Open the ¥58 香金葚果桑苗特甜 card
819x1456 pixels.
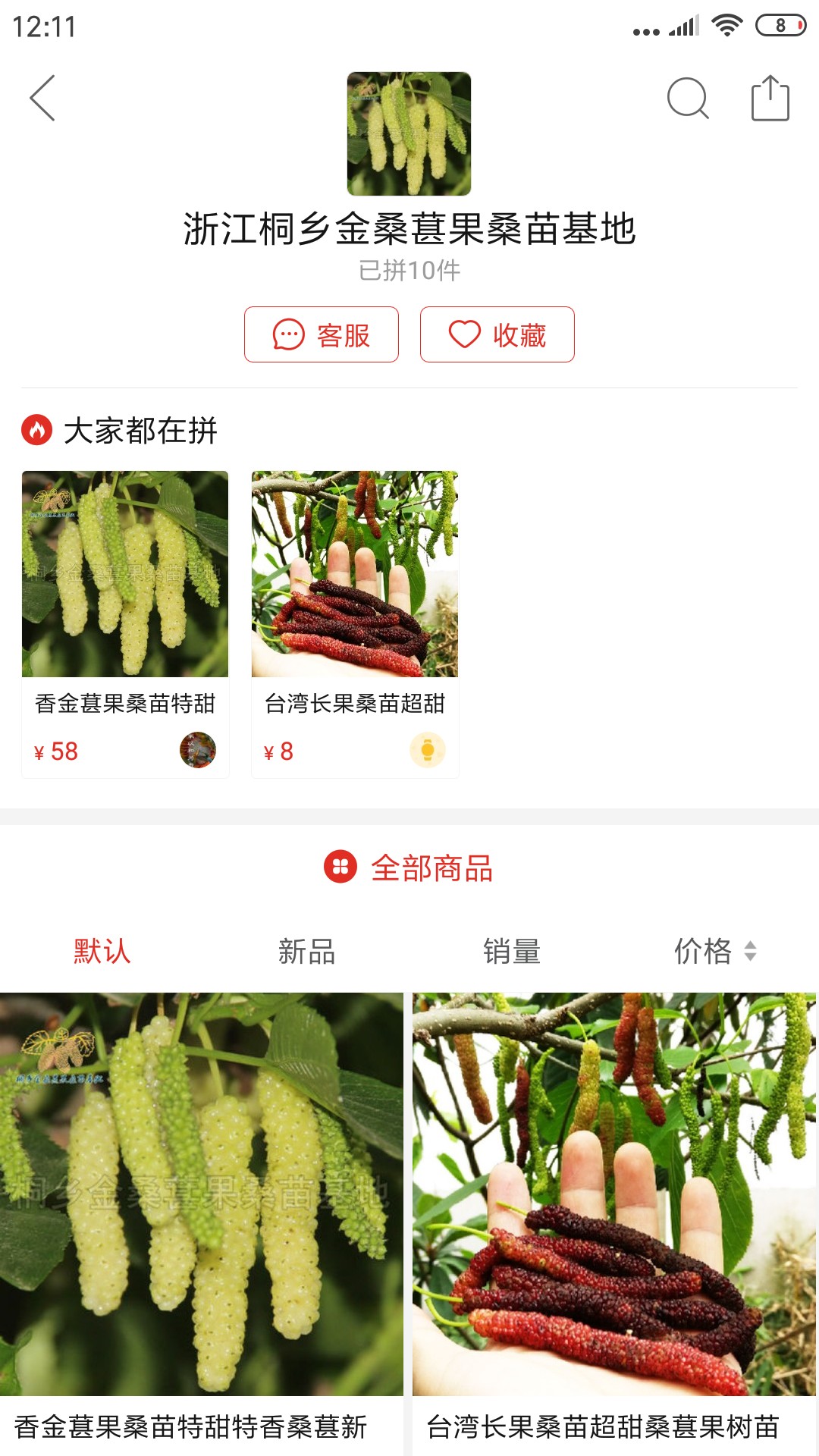click(125, 622)
